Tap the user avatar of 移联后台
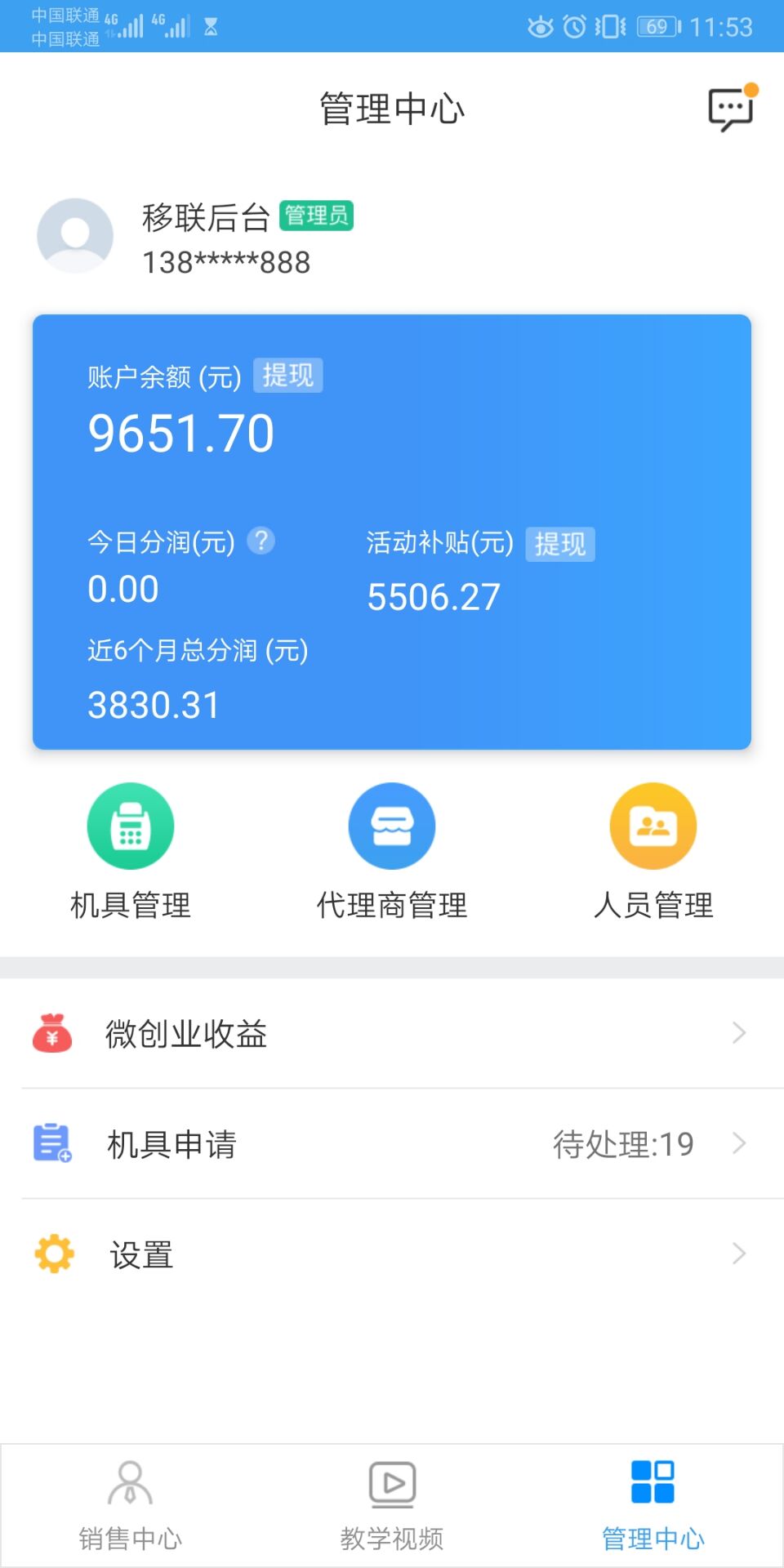Image resolution: width=784 pixels, height=1568 pixels. tap(75, 235)
